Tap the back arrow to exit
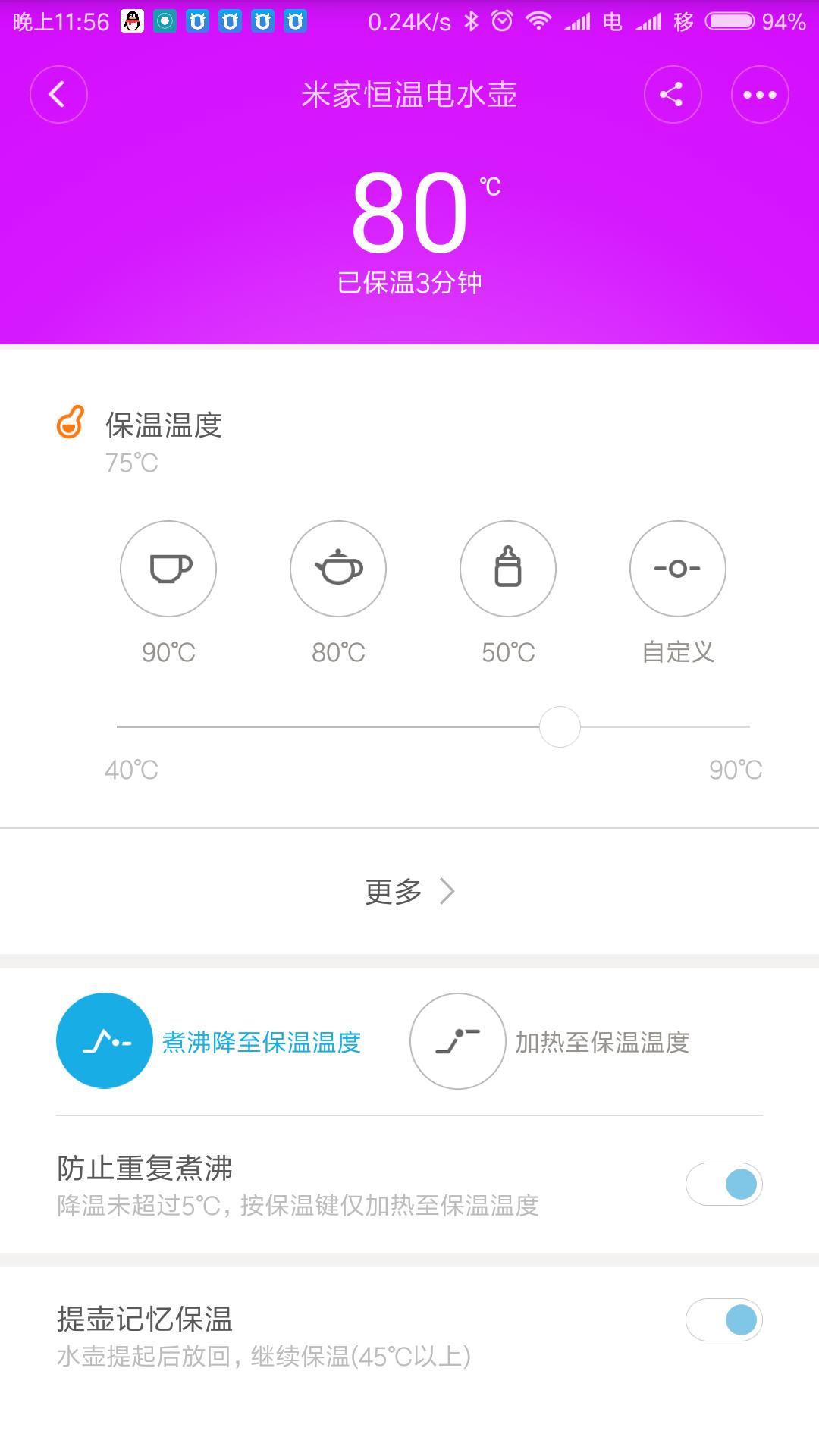Viewport: 819px width, 1456px height. (58, 93)
